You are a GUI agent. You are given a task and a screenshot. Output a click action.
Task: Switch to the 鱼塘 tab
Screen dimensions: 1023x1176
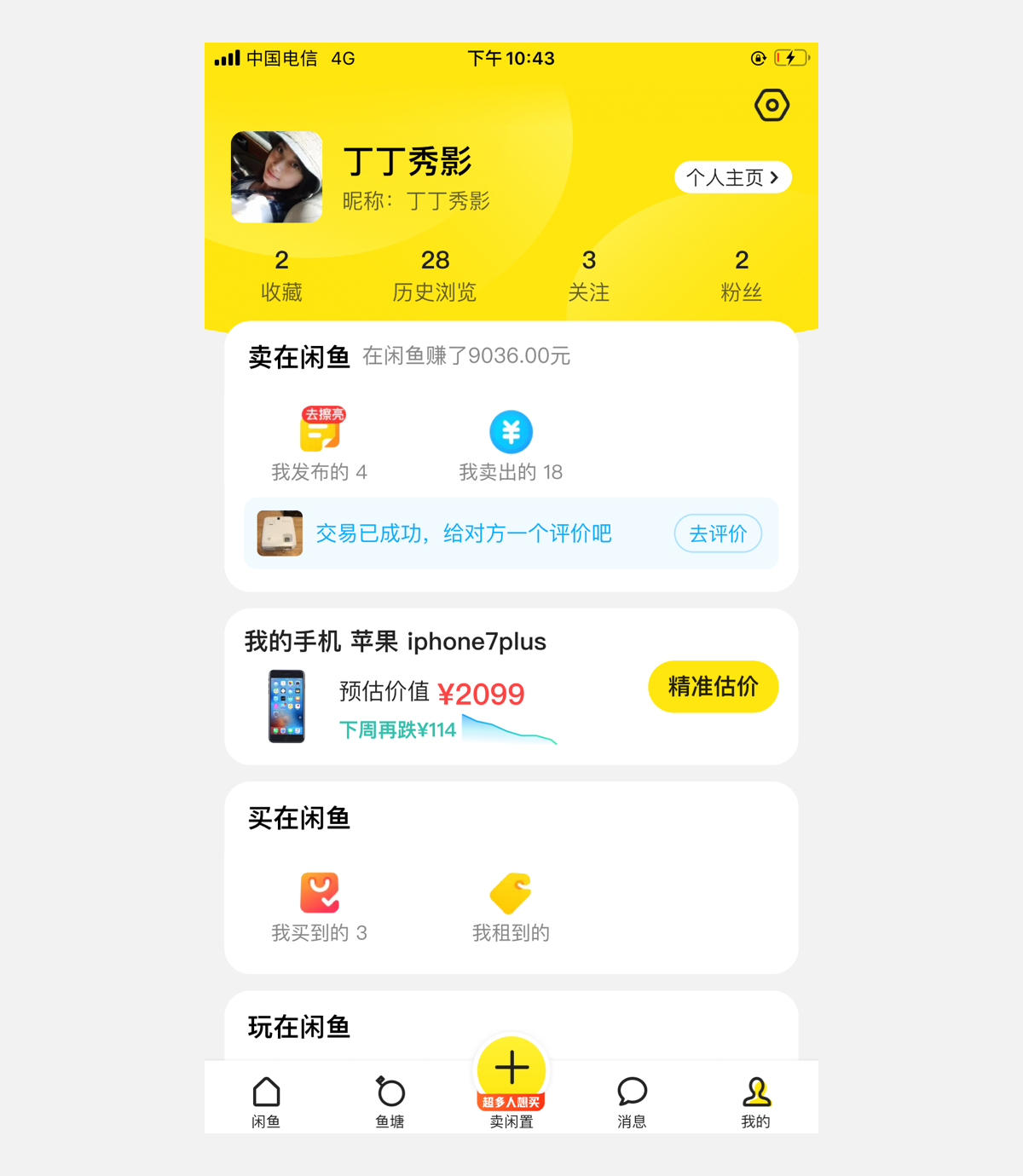point(390,1103)
